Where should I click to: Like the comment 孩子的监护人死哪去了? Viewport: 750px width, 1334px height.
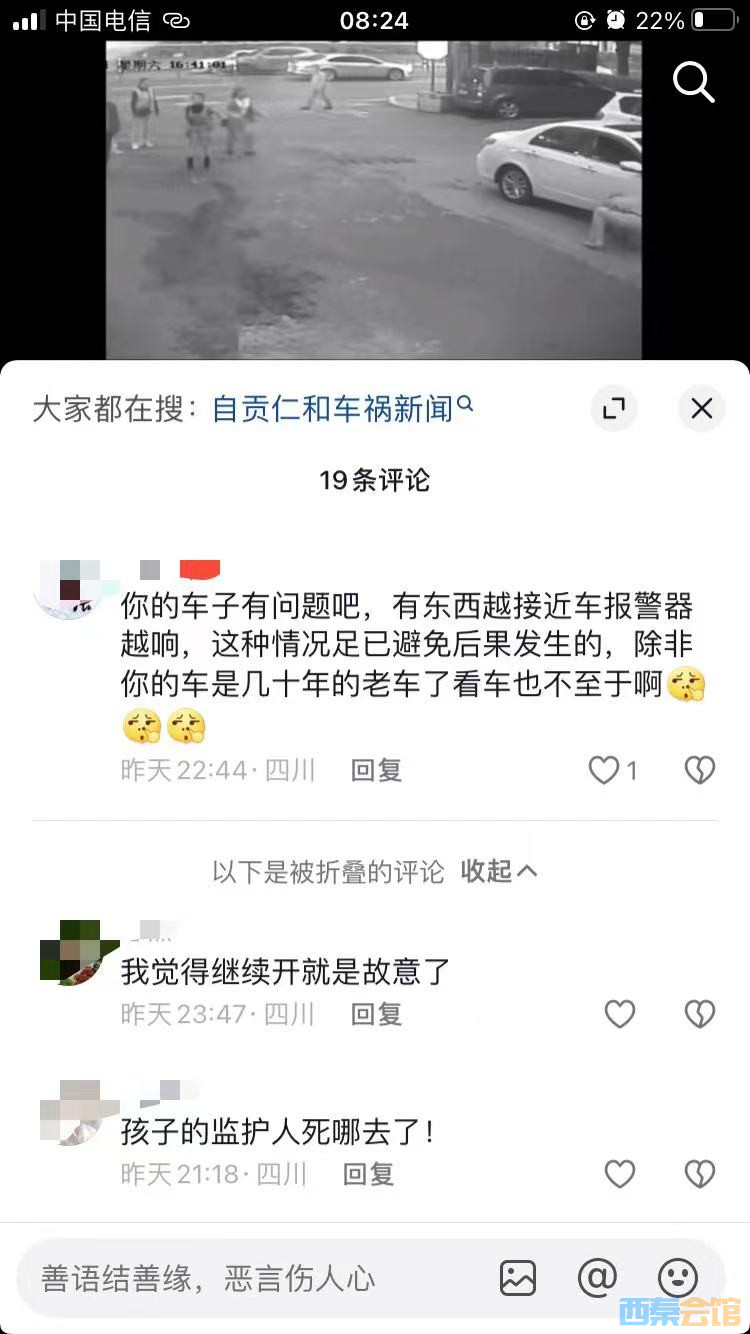pyautogui.click(x=620, y=1174)
